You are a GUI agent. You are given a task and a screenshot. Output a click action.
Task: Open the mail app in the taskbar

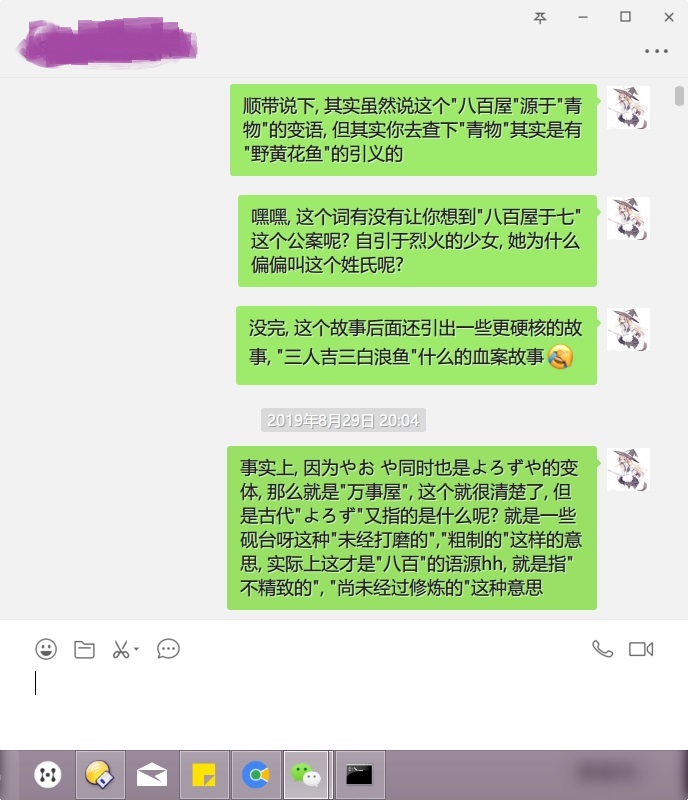(152, 774)
